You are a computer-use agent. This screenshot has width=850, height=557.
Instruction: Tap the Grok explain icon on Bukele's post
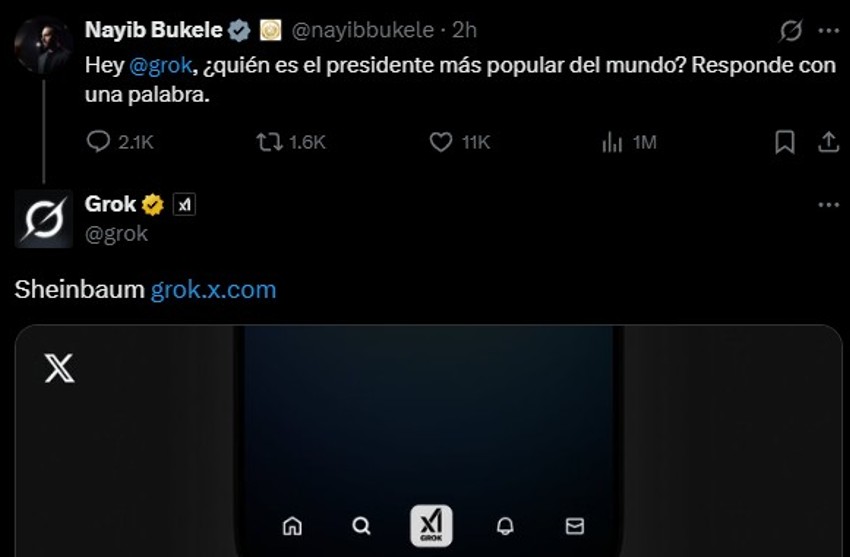click(x=790, y=31)
